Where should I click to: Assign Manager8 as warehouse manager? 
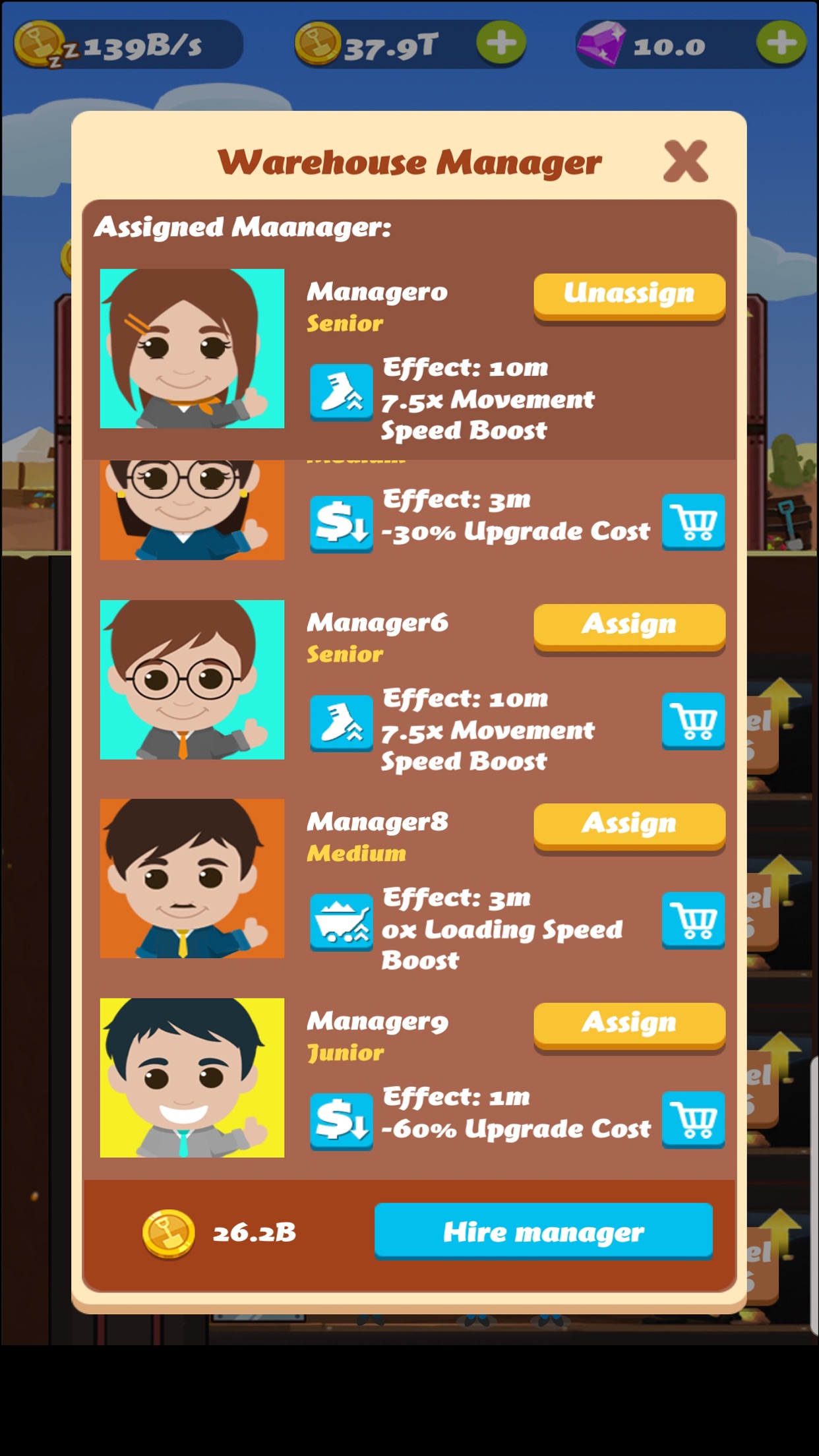[629, 828]
